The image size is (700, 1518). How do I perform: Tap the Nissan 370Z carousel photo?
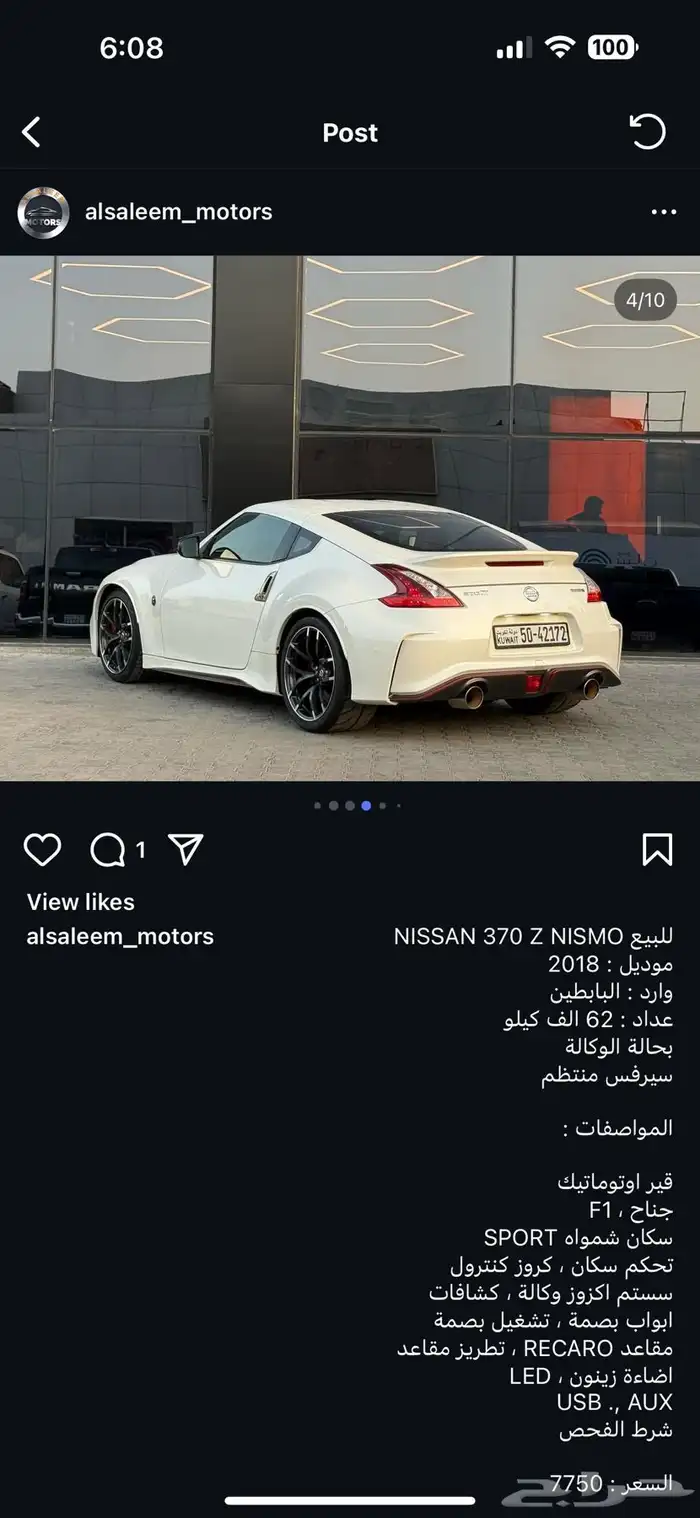[350, 518]
